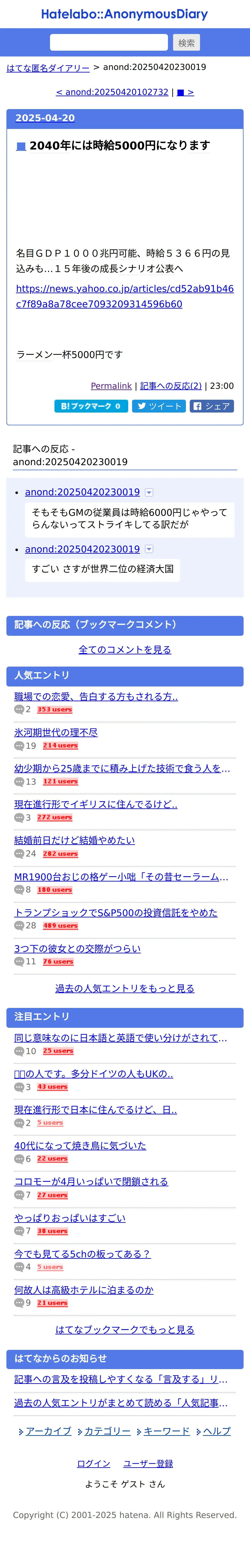Read 結婚前日だけど結婚やめたい entry
Viewport: 250px width, 1568px height.
(x=74, y=840)
